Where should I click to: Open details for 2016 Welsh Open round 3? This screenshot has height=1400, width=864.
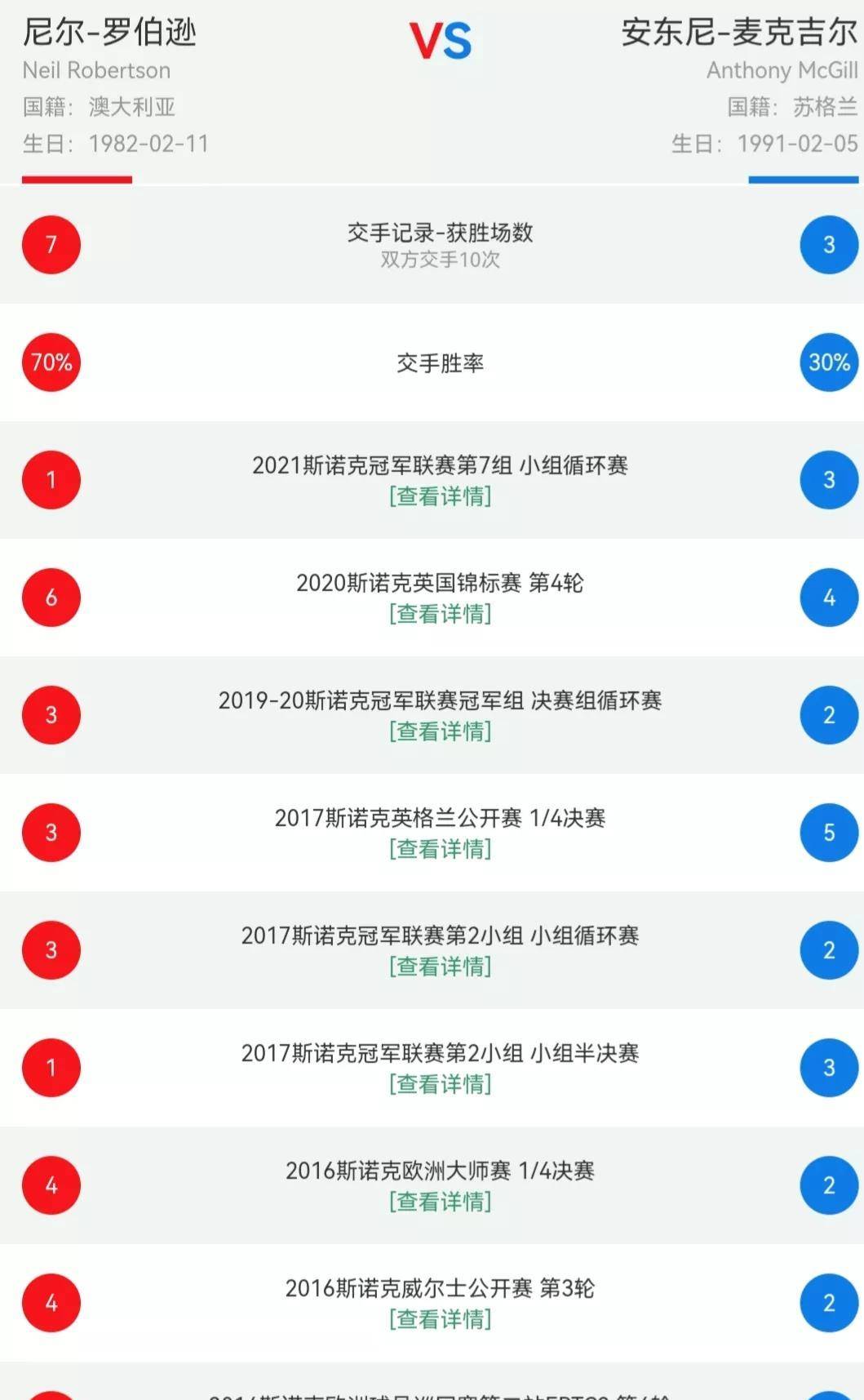click(440, 1319)
